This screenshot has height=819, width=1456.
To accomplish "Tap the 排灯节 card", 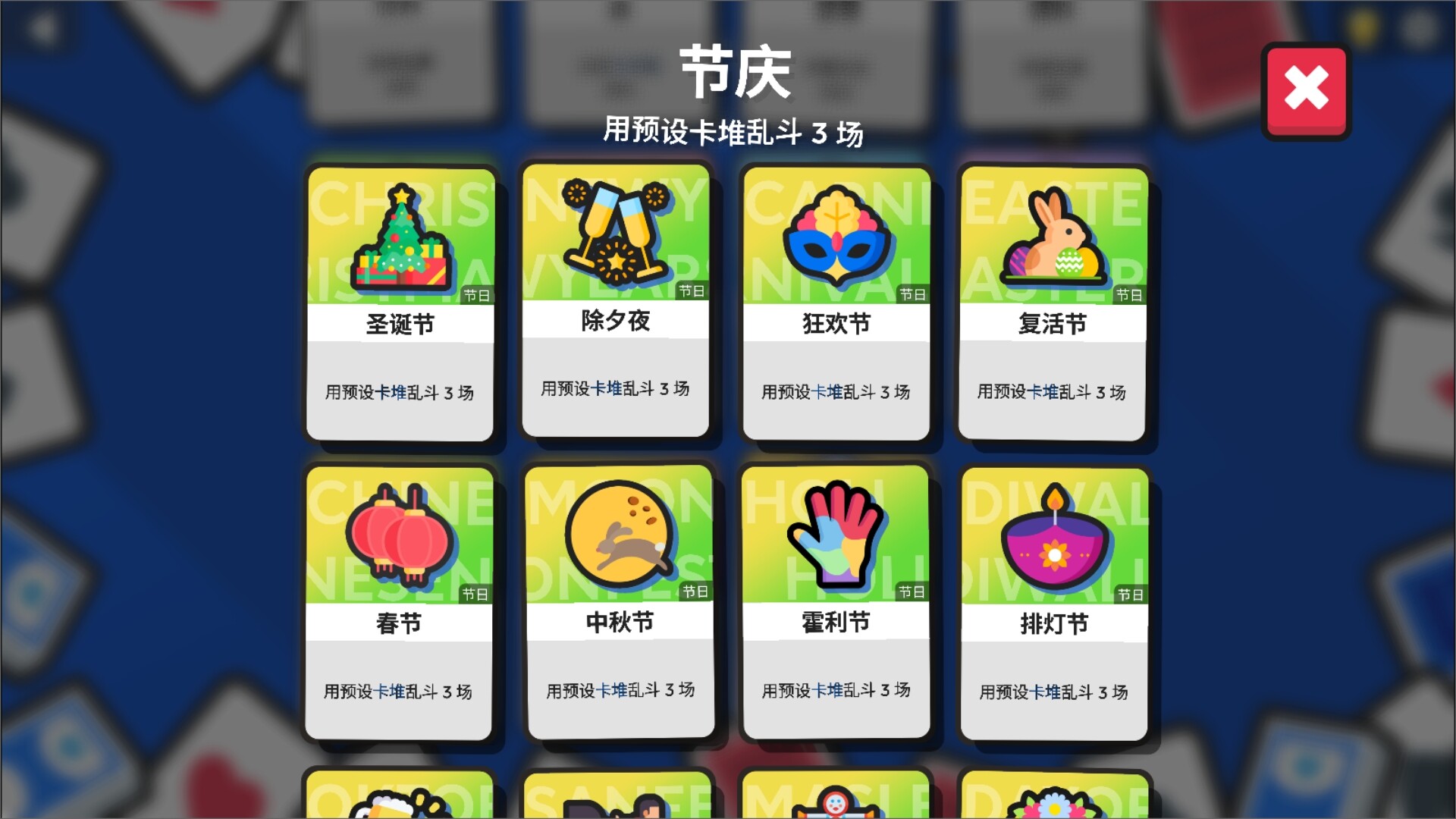I will (1054, 603).
